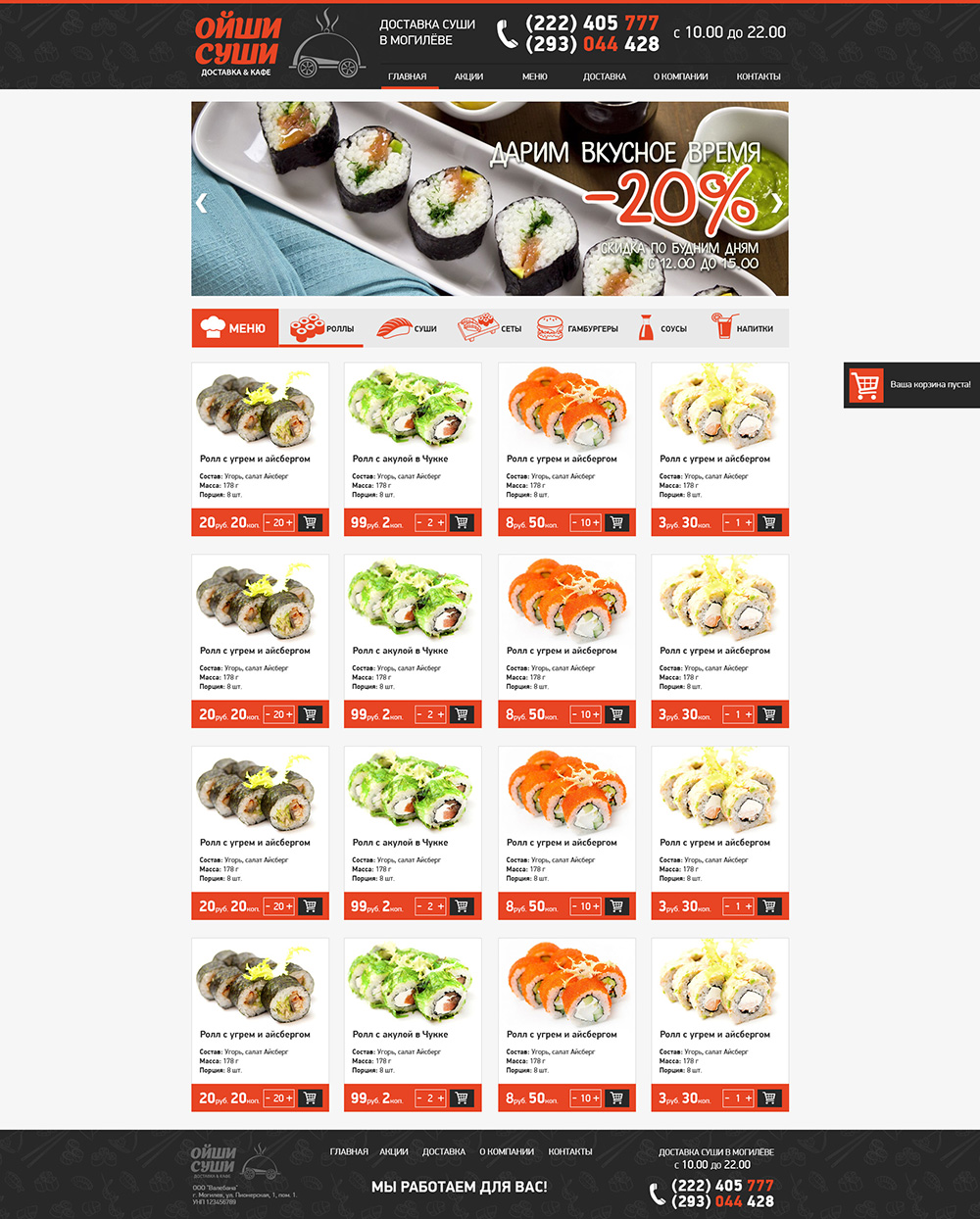
Task: Browse the Гамбургеры category
Action: pos(578,328)
